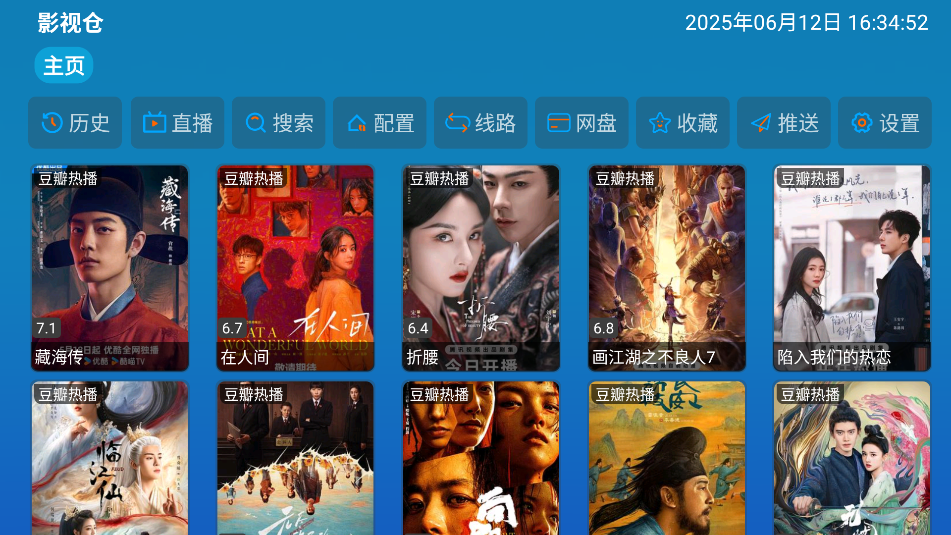Open the 推送 push feature
The image size is (951, 535).
(x=783, y=123)
